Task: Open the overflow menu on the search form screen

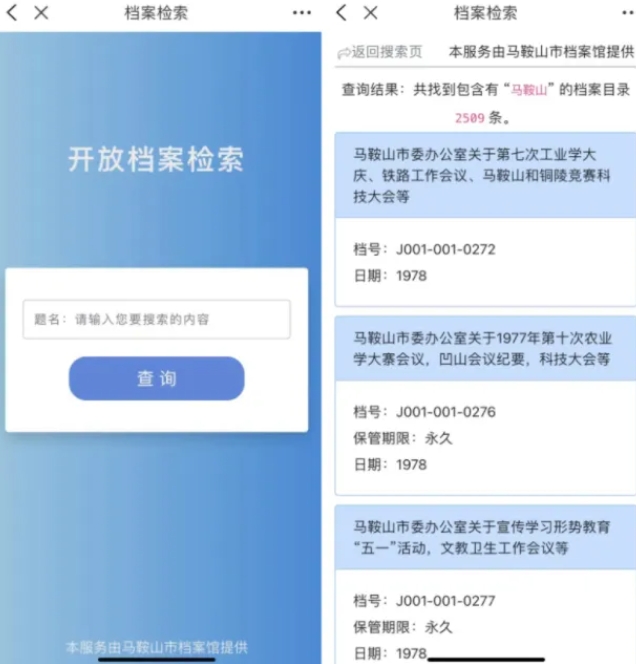Action: [x=302, y=13]
